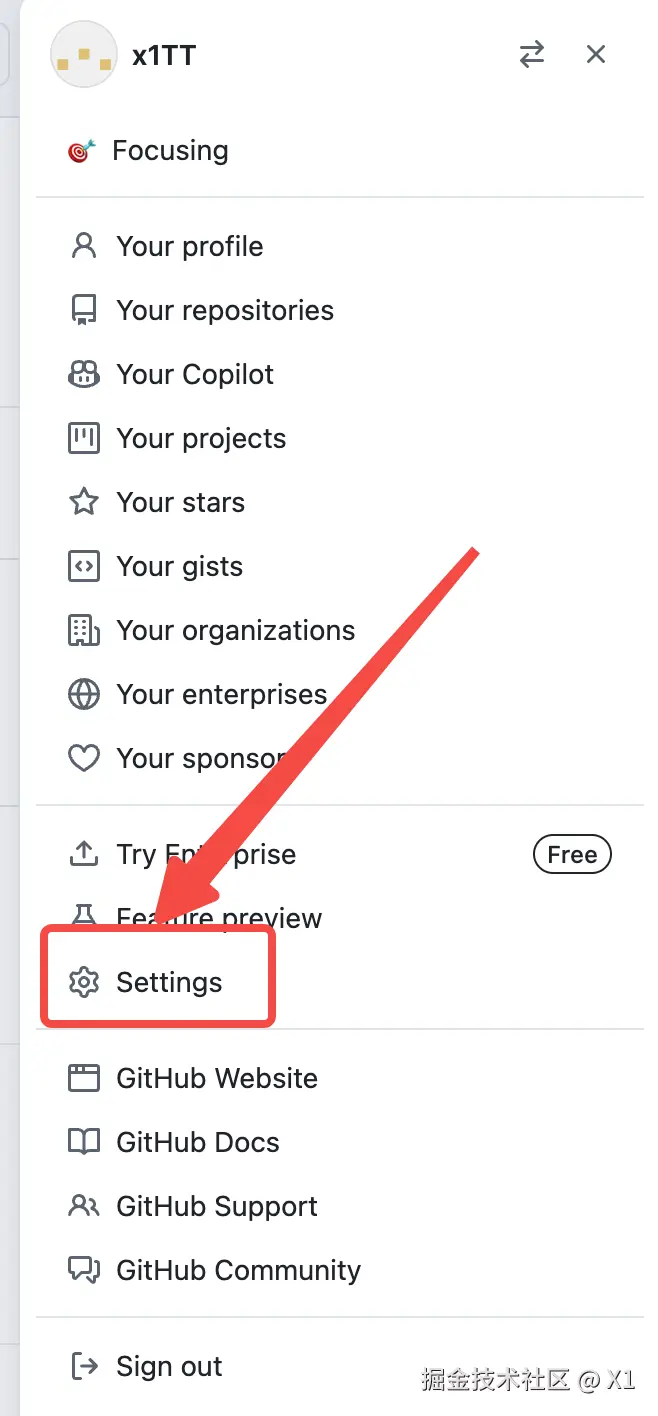
Task: Open GitHub Docs
Action: pyautogui.click(x=197, y=1143)
